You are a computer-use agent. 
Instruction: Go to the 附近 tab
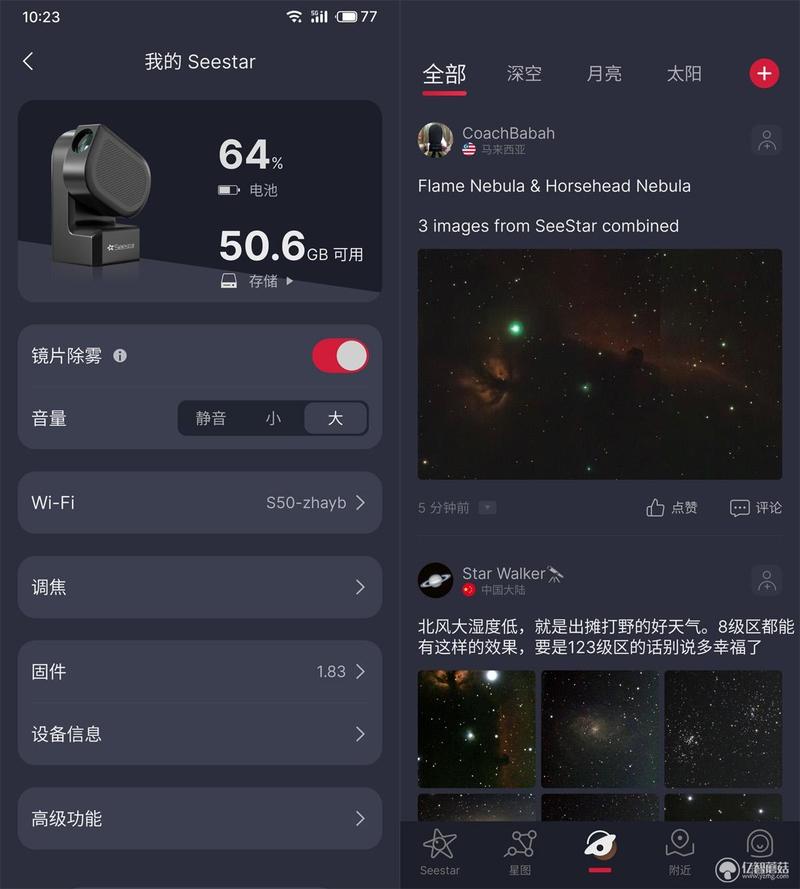[680, 851]
